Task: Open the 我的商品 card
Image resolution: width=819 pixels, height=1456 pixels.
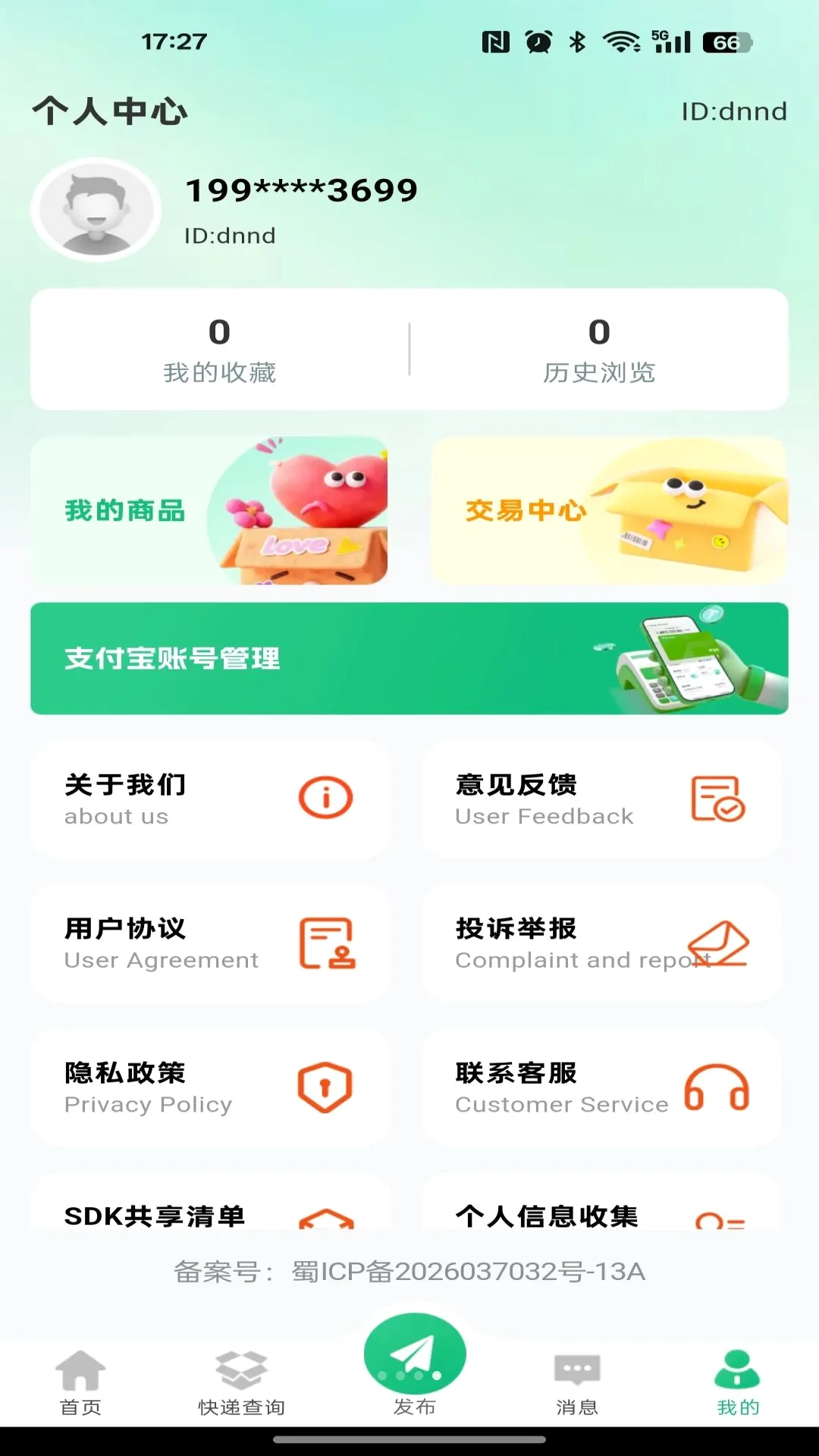Action: point(209,510)
